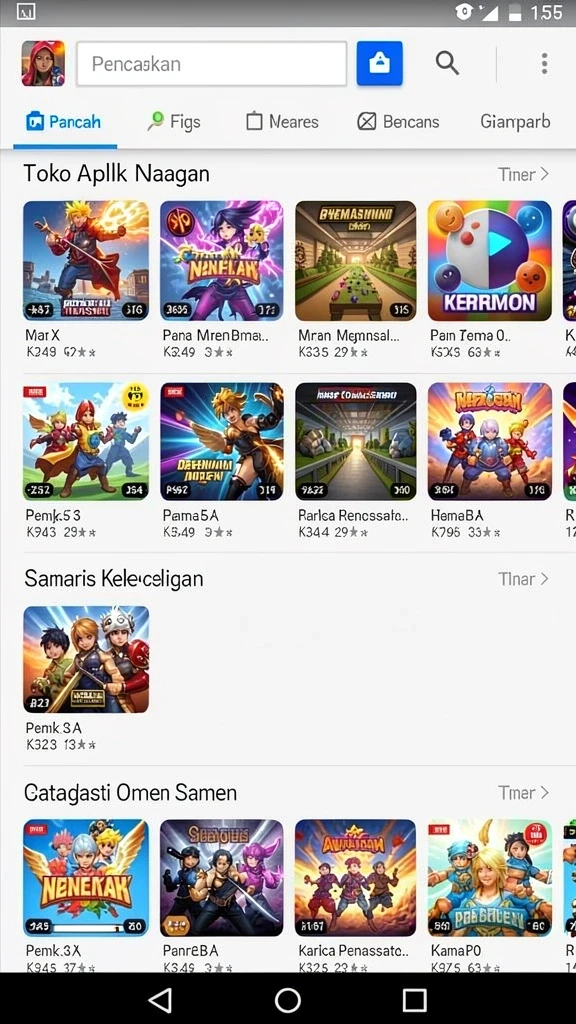
Task: Go back with the system back button
Action: coord(160,999)
